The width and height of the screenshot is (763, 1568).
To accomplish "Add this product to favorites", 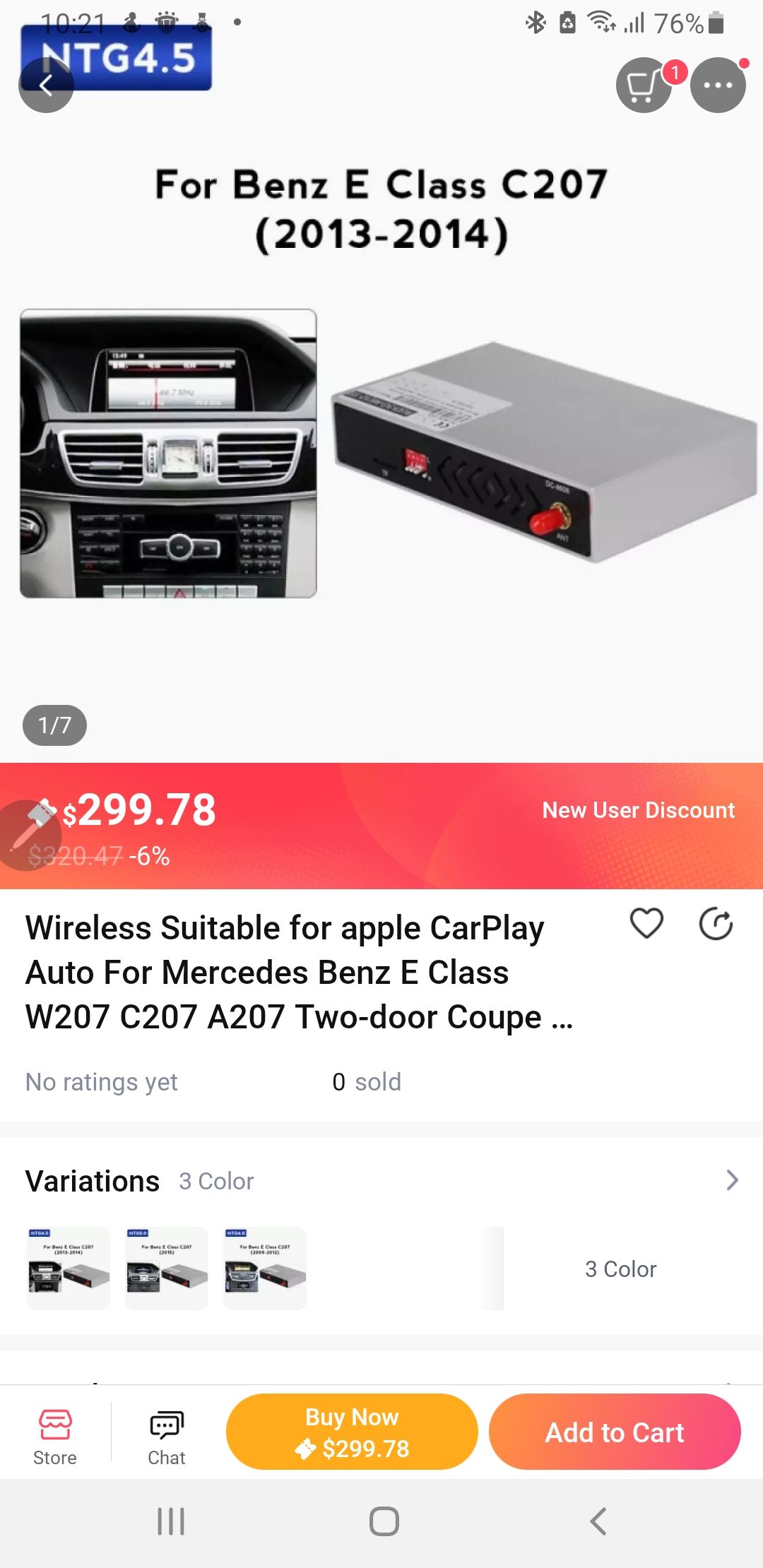I will point(646,923).
